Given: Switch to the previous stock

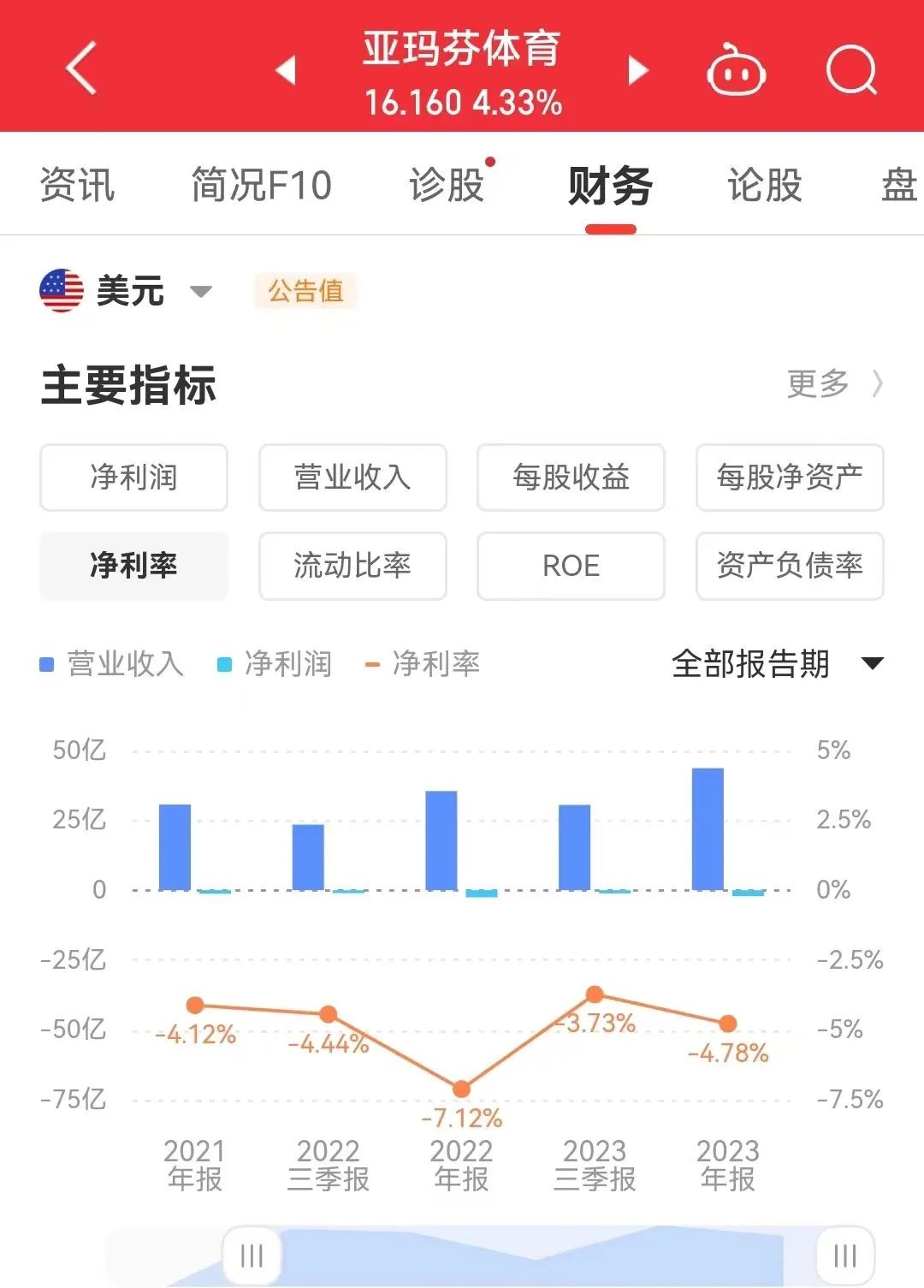Looking at the screenshot, I should (286, 70).
